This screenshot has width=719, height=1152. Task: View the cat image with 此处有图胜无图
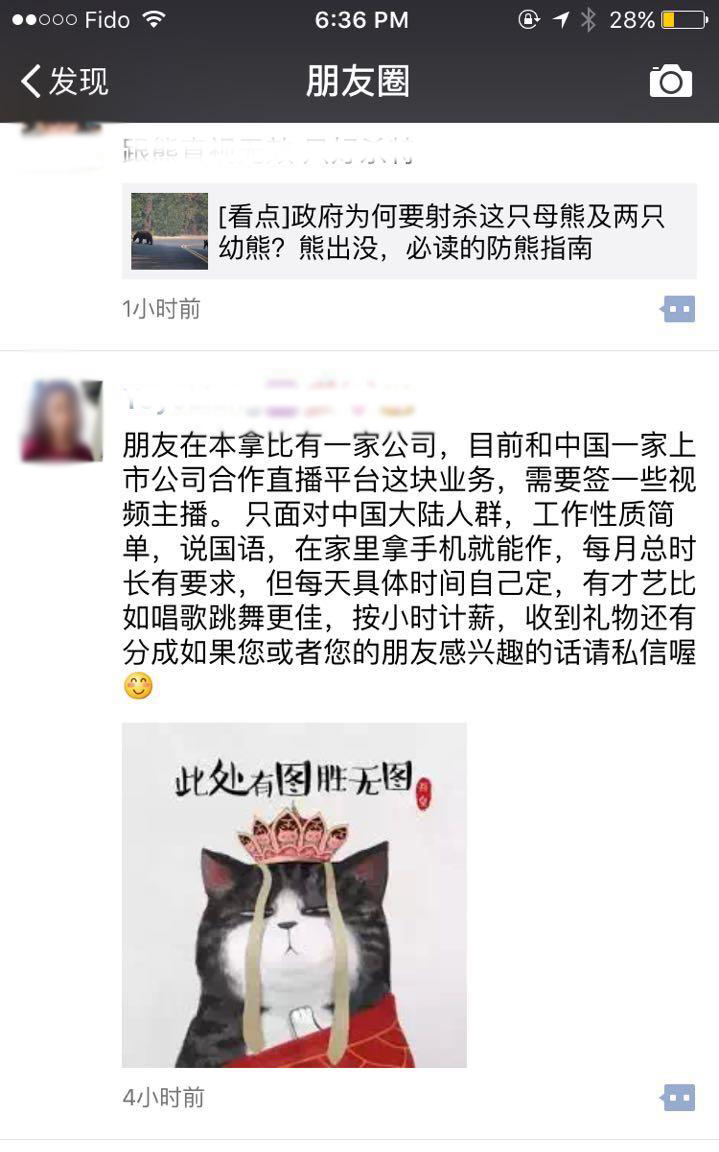pos(294,895)
